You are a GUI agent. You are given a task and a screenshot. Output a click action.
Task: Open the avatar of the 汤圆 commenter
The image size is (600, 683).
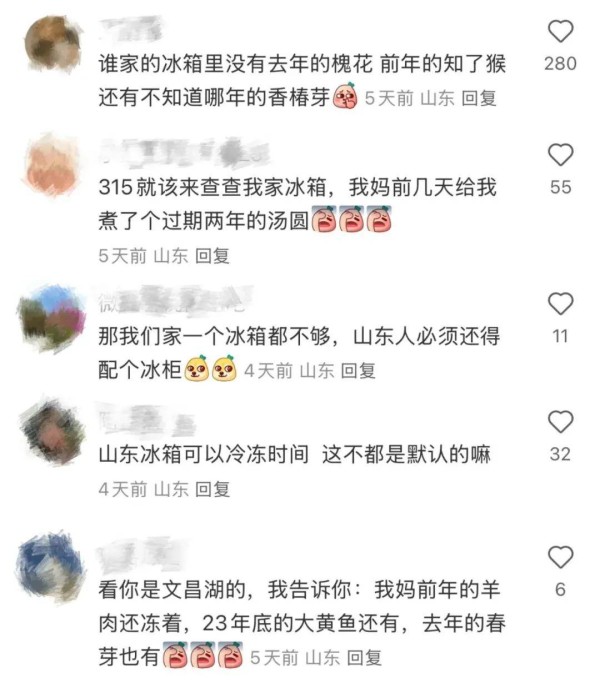point(51,166)
